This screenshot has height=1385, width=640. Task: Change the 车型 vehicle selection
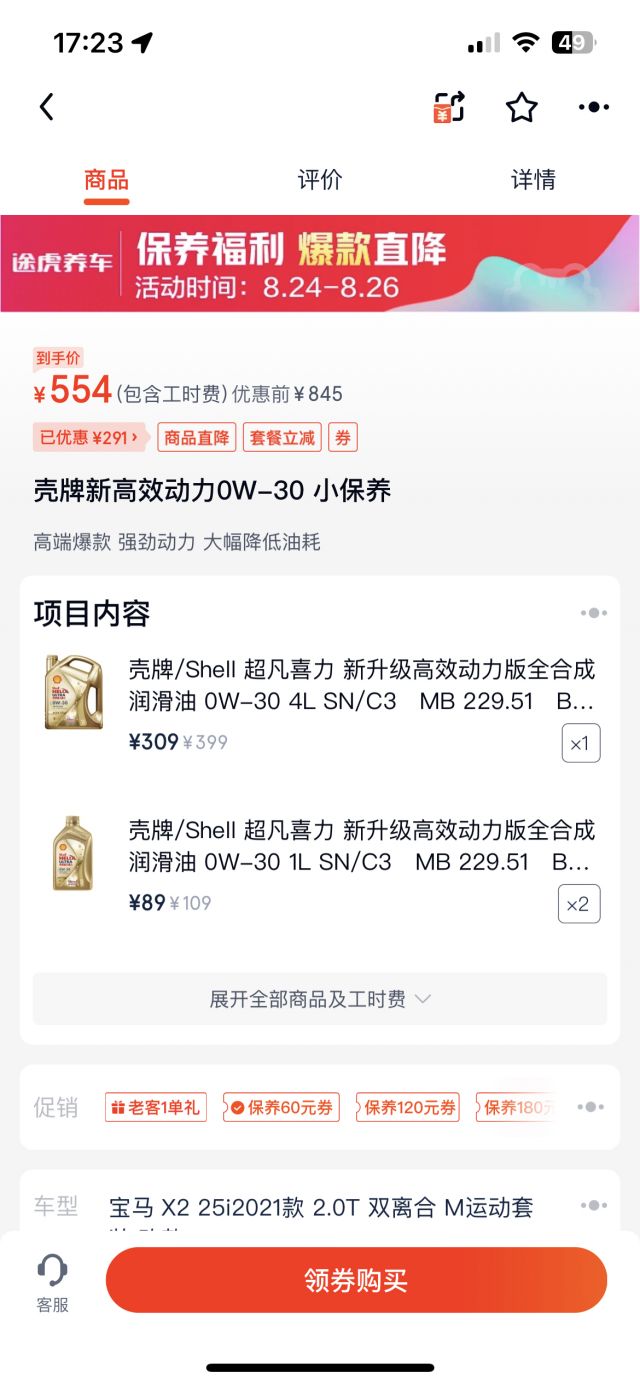tap(320, 1208)
